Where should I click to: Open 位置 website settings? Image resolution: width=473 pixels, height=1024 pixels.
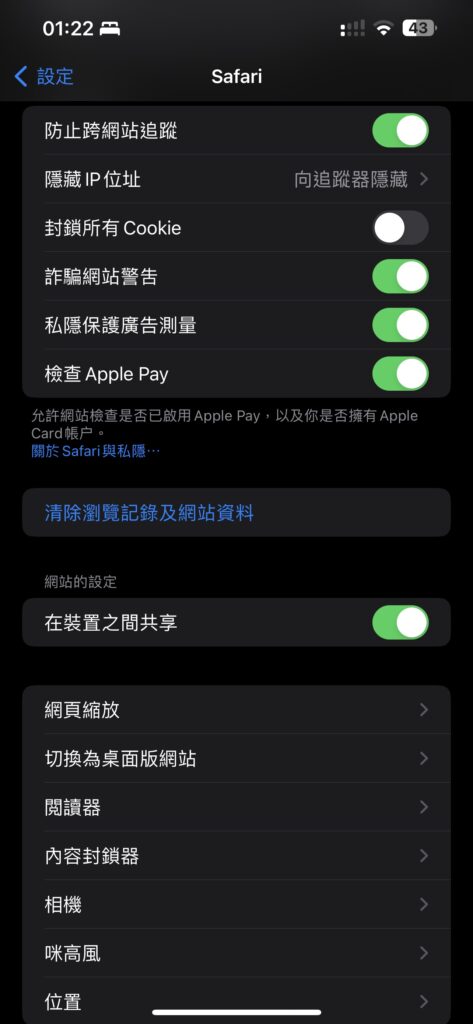pos(236,1000)
